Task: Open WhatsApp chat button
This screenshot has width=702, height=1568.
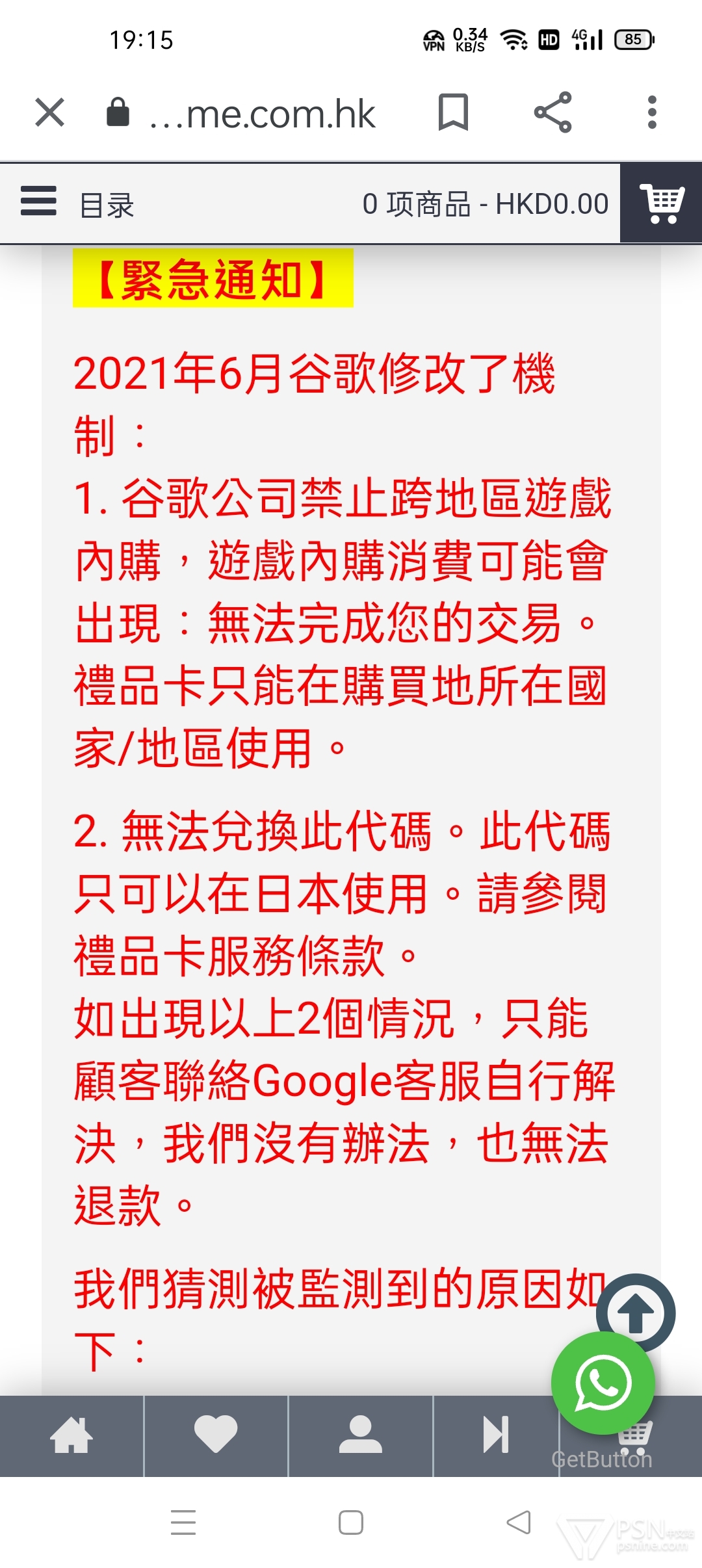Action: 603,1383
